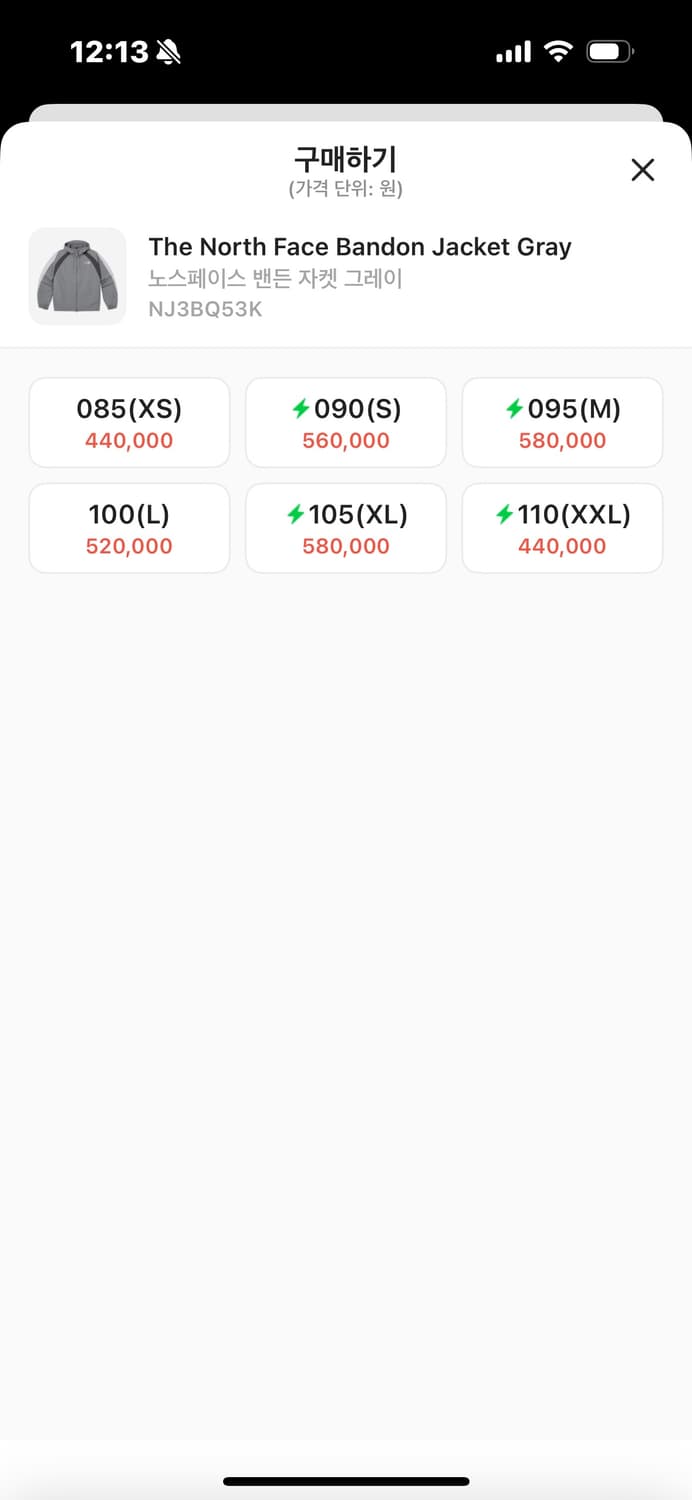Screen dimensions: 692x1500
Task: Choose size 090(S) for 560,000
Action: [346, 423]
